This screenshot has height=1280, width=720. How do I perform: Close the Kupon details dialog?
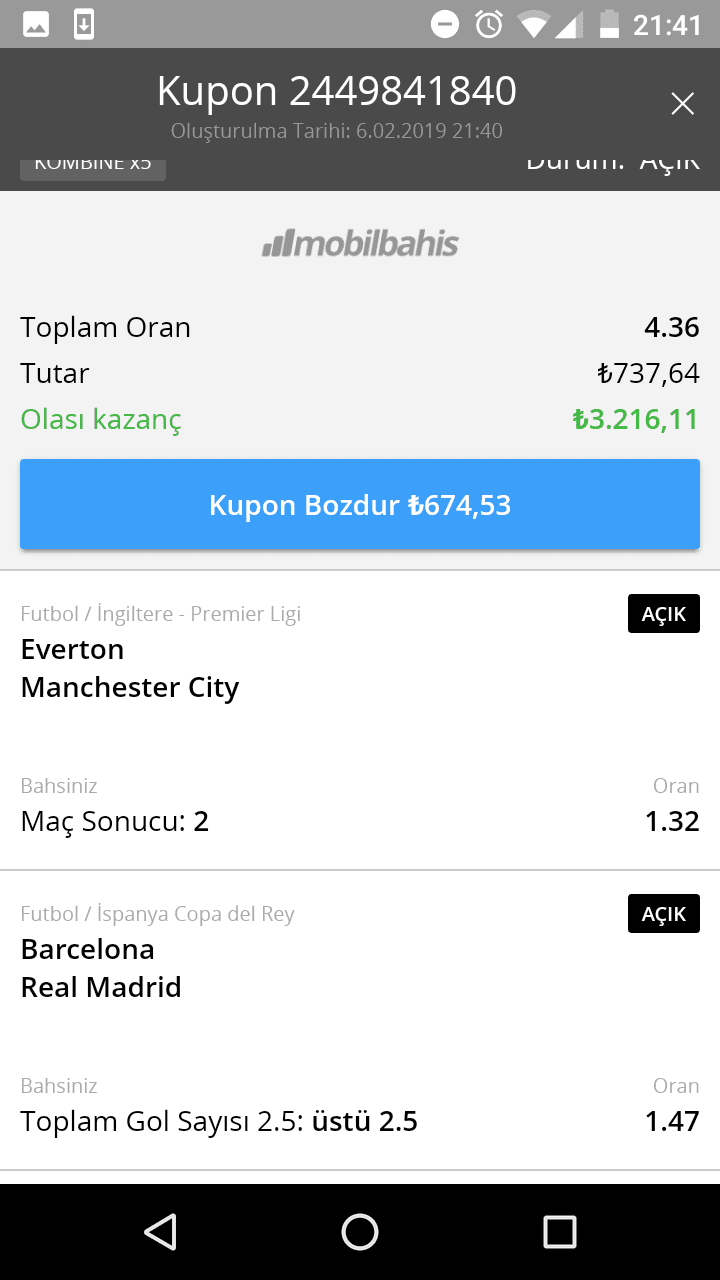682,104
